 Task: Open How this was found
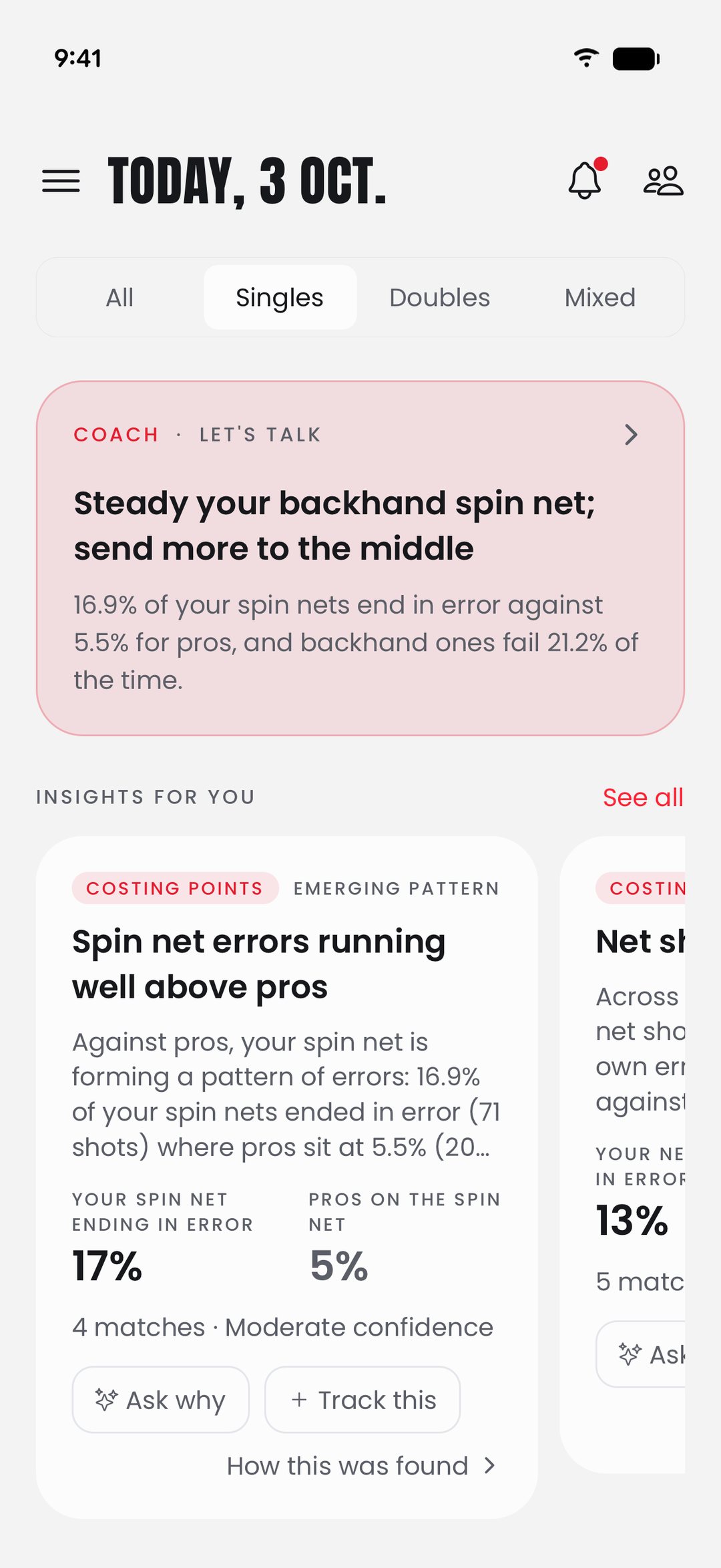pyautogui.click(x=361, y=1466)
